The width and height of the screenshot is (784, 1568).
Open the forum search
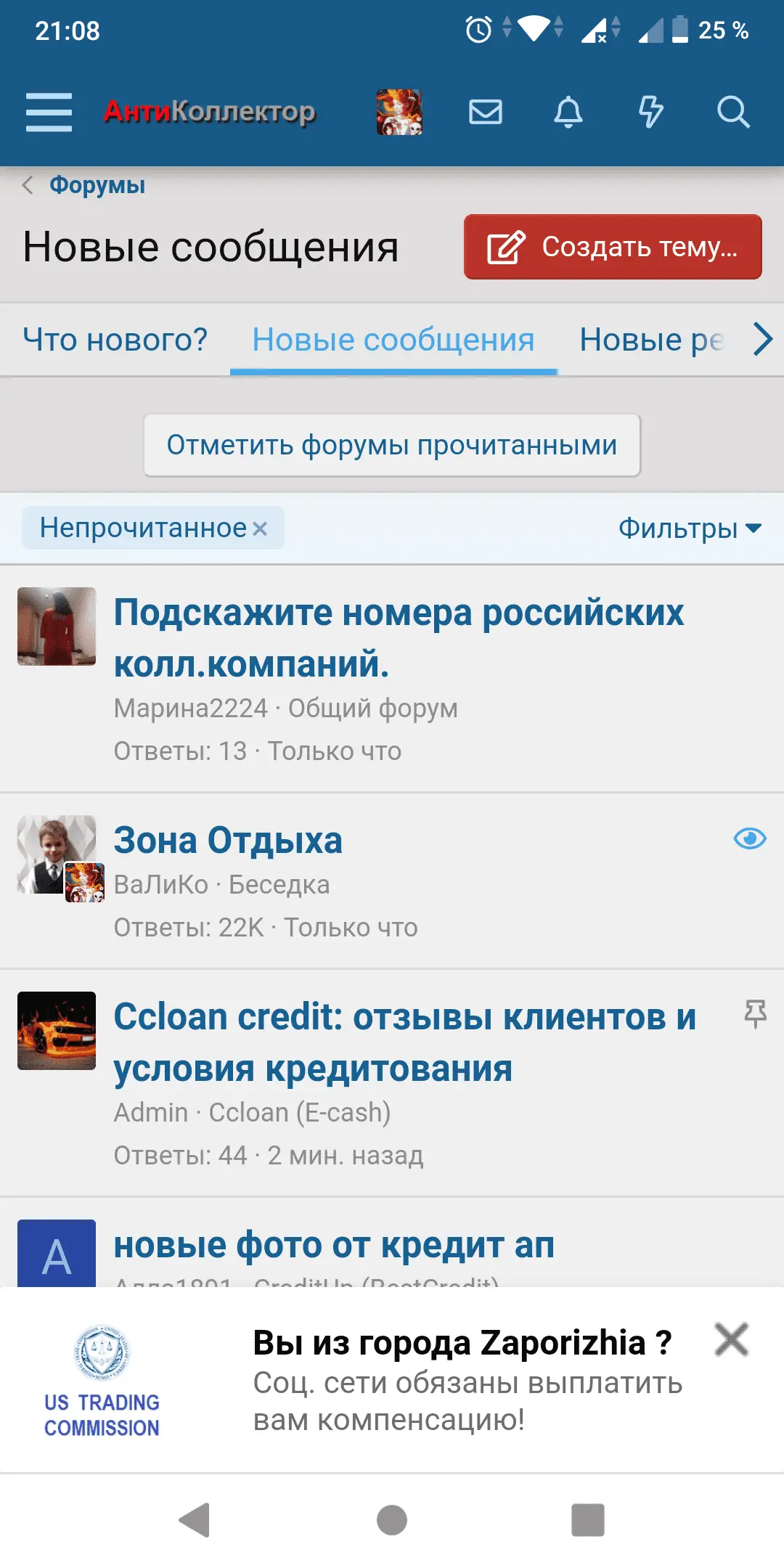tap(732, 113)
